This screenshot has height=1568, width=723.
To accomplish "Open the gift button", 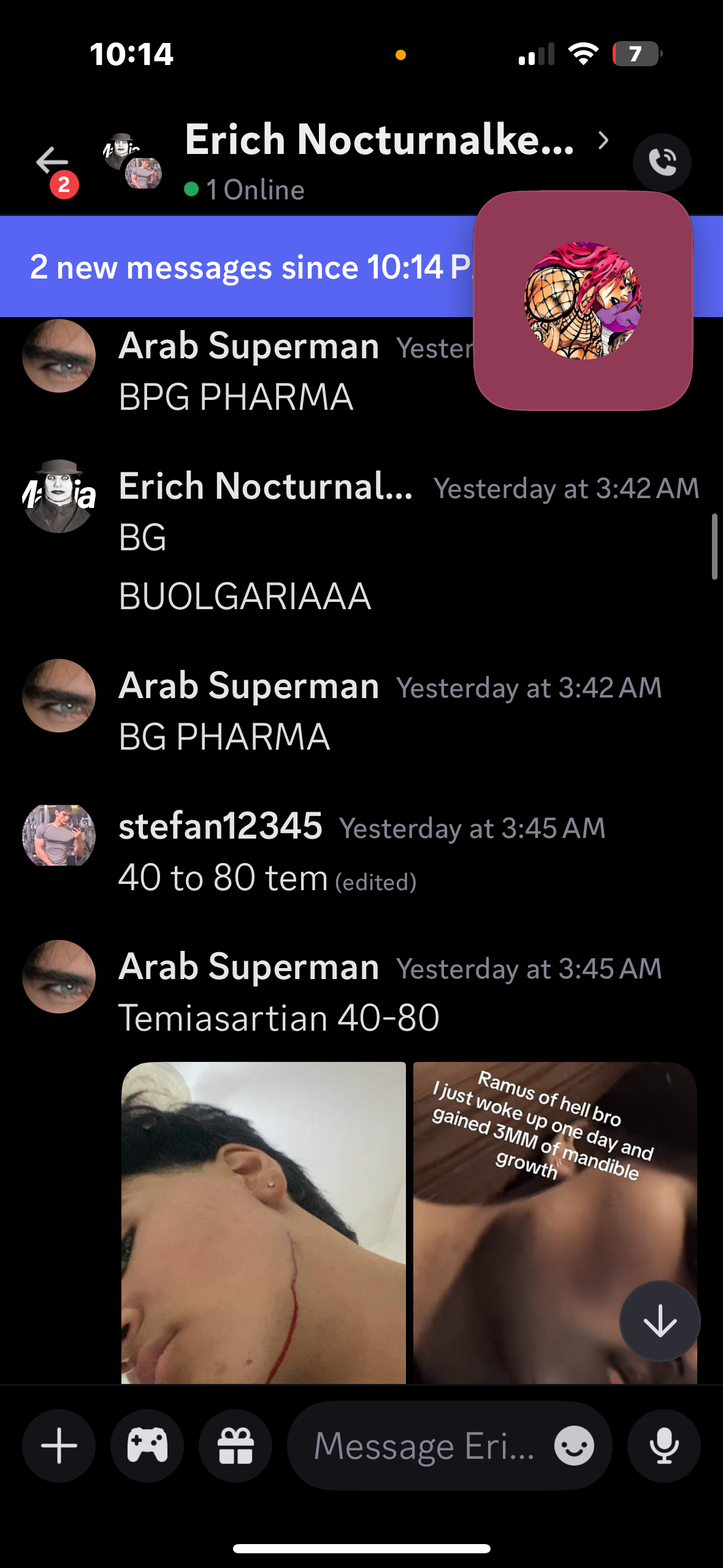I will (235, 1446).
